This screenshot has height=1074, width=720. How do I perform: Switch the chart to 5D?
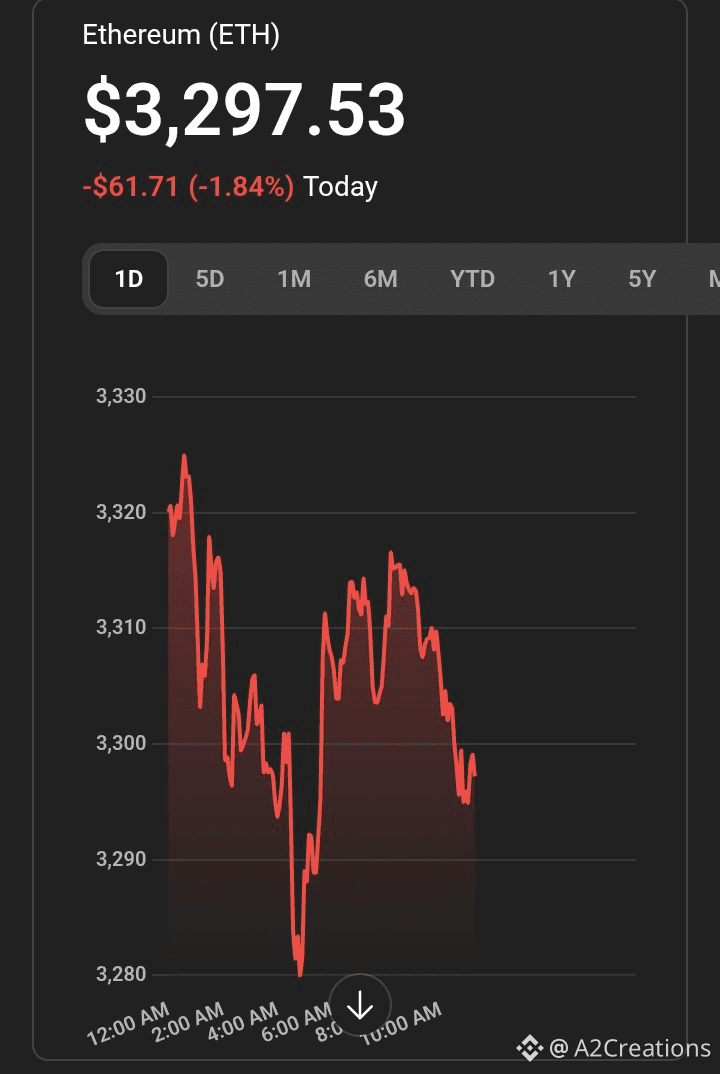pos(210,279)
